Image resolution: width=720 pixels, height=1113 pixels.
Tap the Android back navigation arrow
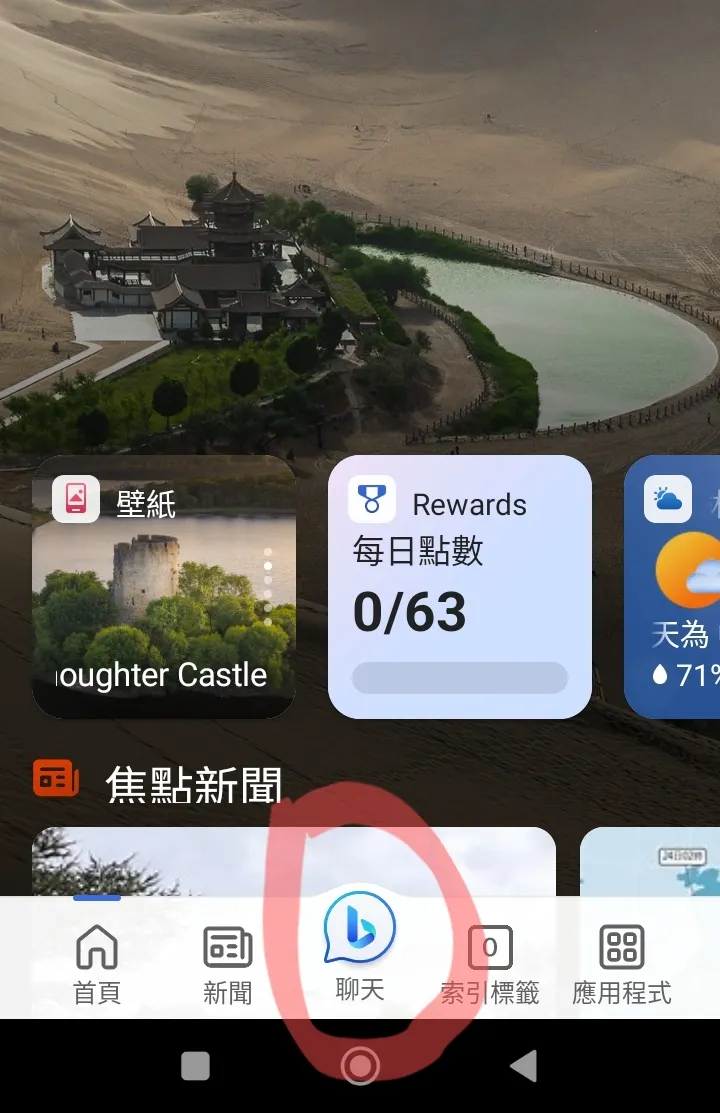(x=524, y=1066)
